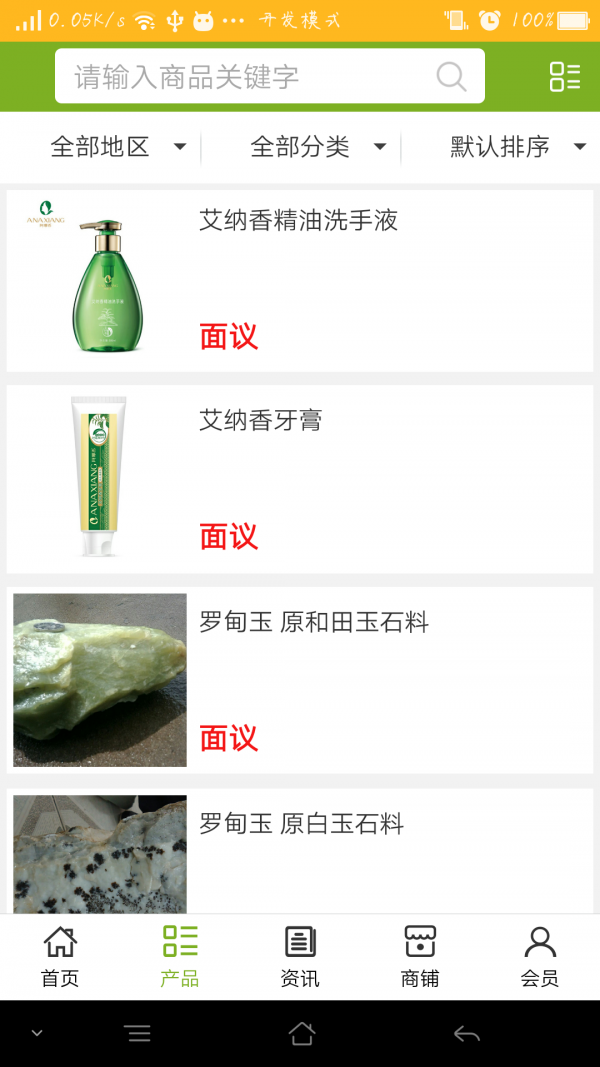Tap the system back button
Image resolution: width=600 pixels, height=1067 pixels.
click(466, 1034)
